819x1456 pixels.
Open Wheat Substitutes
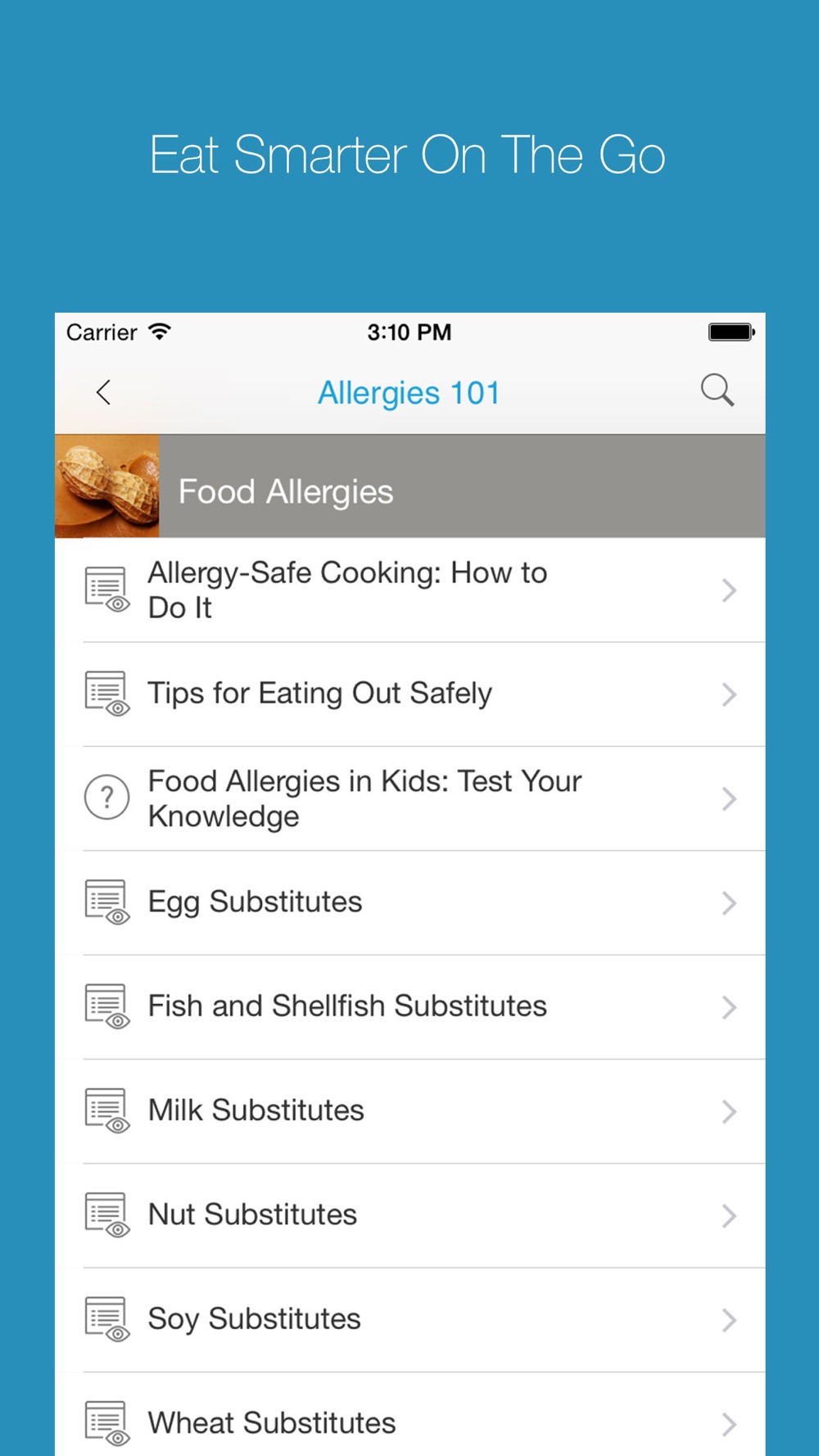(x=410, y=1414)
